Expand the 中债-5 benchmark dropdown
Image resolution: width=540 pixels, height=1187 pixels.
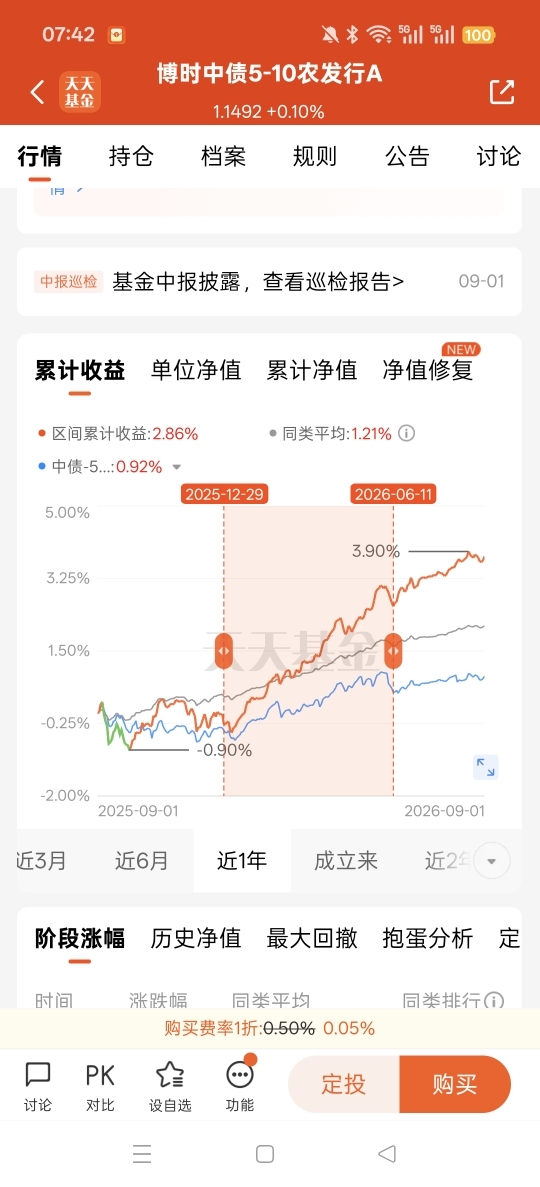coord(176,467)
